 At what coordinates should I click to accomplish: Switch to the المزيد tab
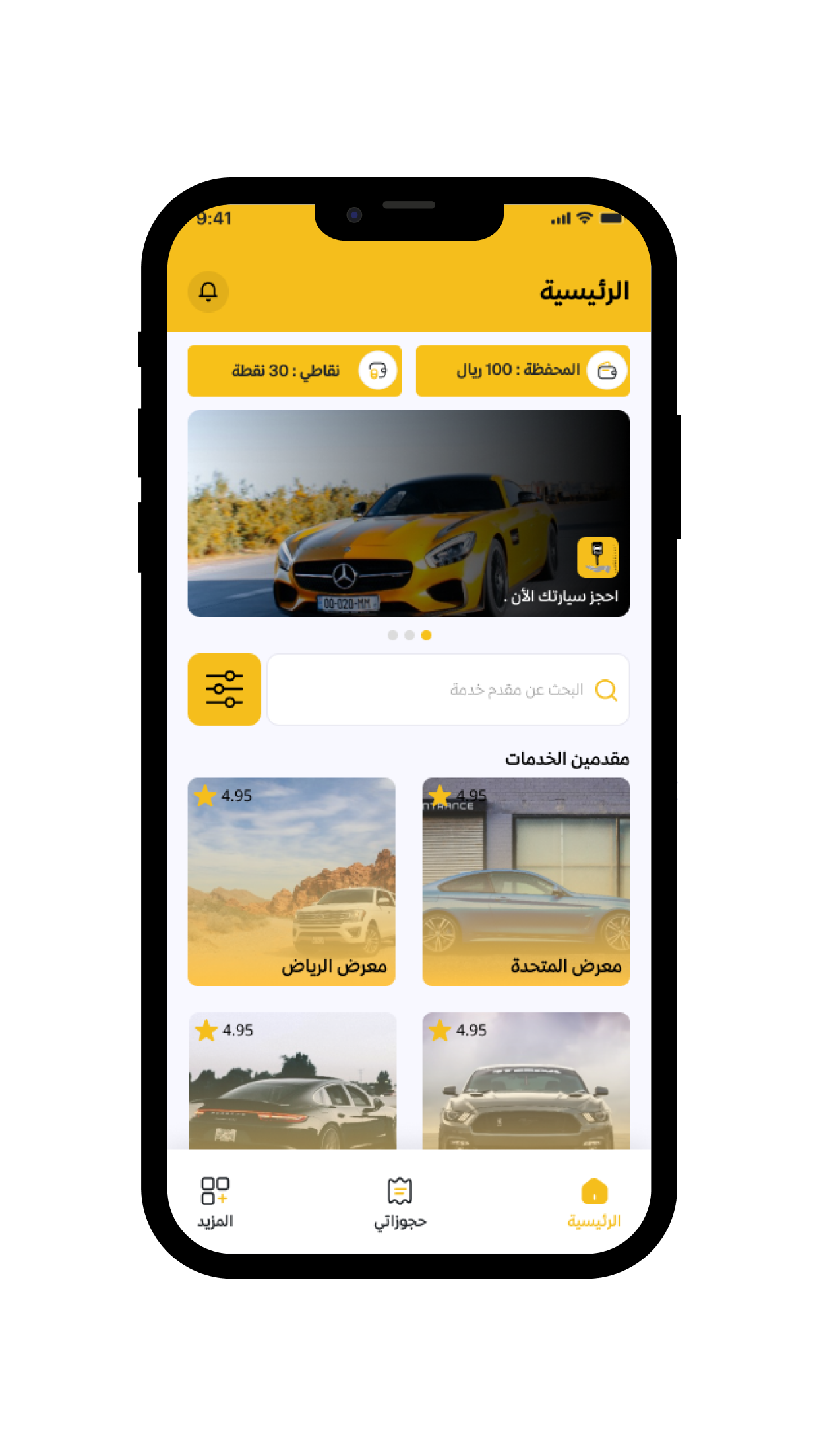[215, 1203]
